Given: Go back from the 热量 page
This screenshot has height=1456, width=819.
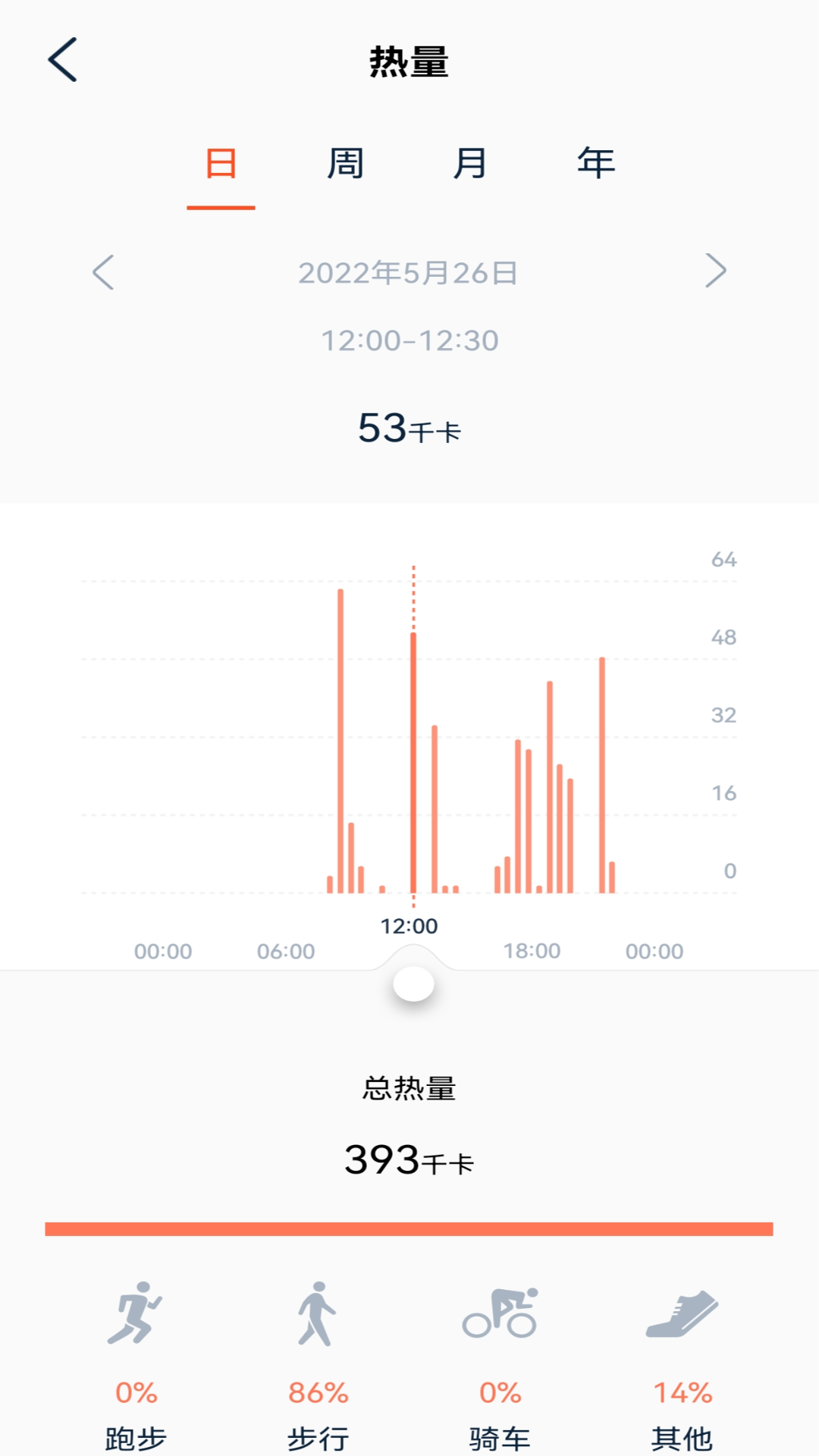Looking at the screenshot, I should pos(63,60).
